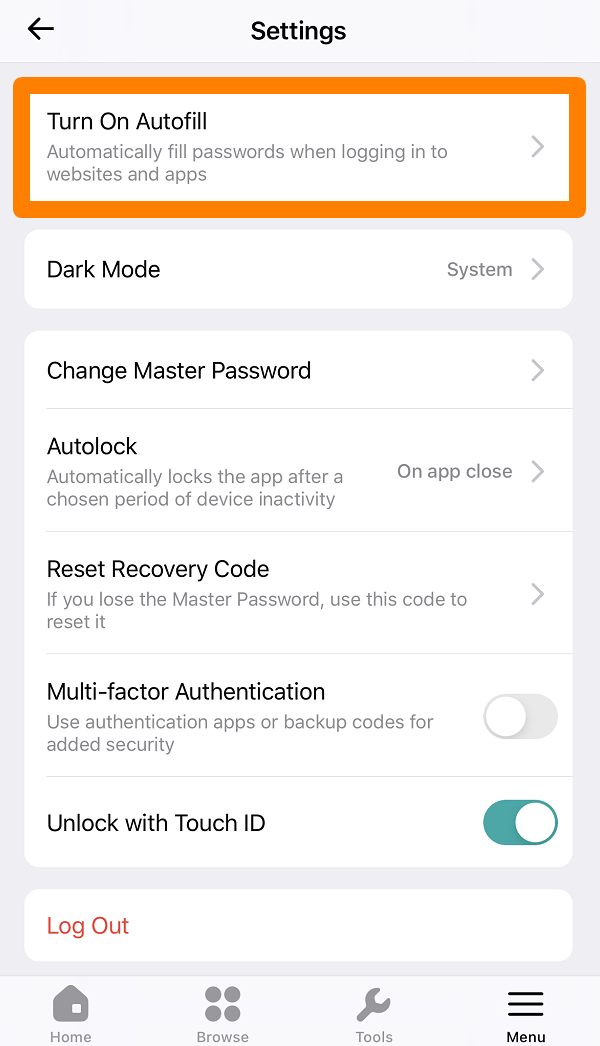Open Reset Recovery Code
This screenshot has width=600, height=1046.
[x=298, y=594]
